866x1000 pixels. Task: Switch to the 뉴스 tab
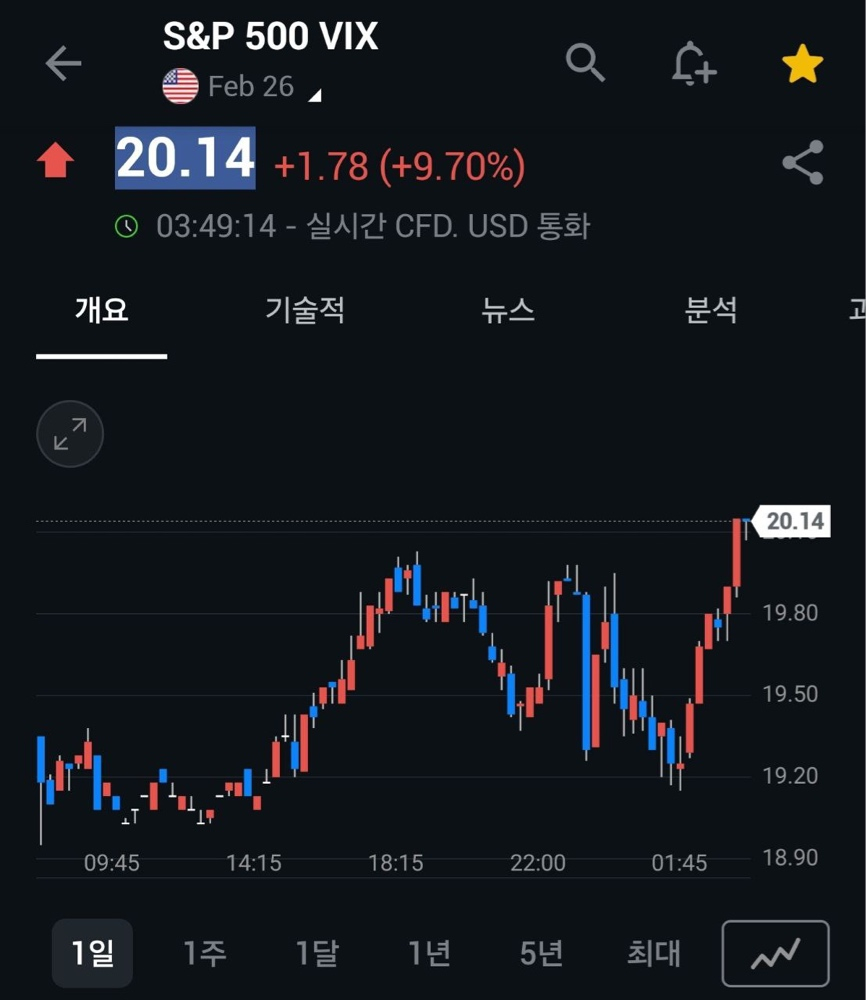click(508, 310)
